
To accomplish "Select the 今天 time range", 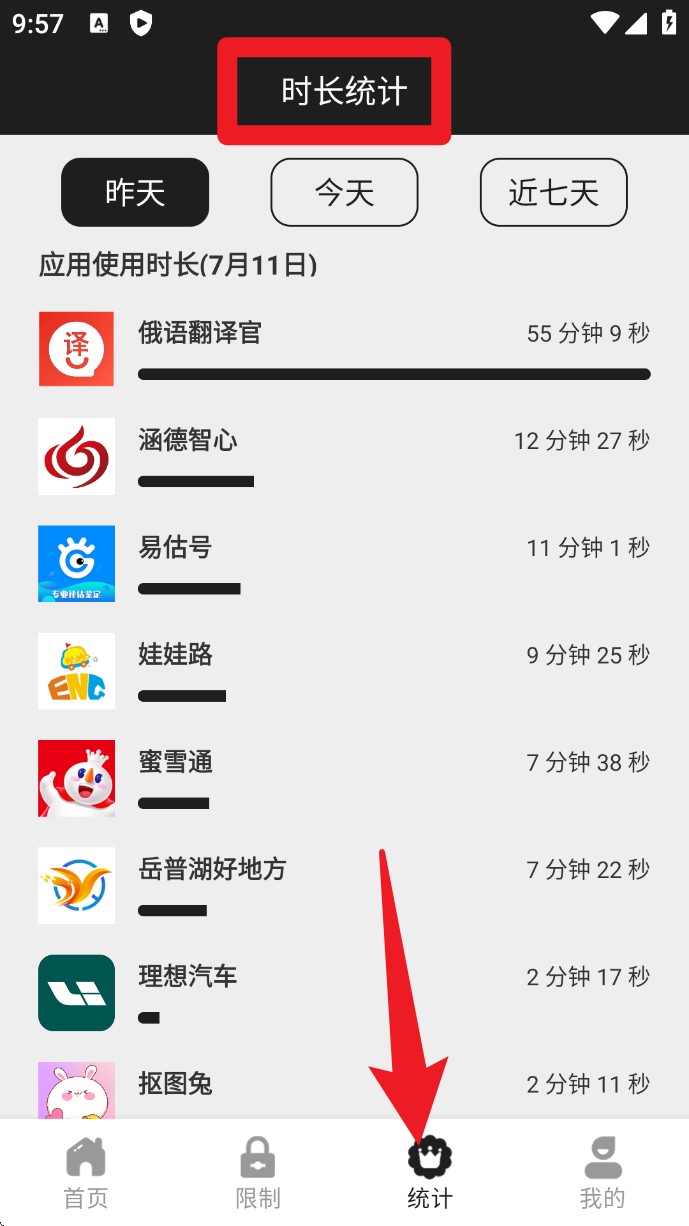I will (x=344, y=192).
